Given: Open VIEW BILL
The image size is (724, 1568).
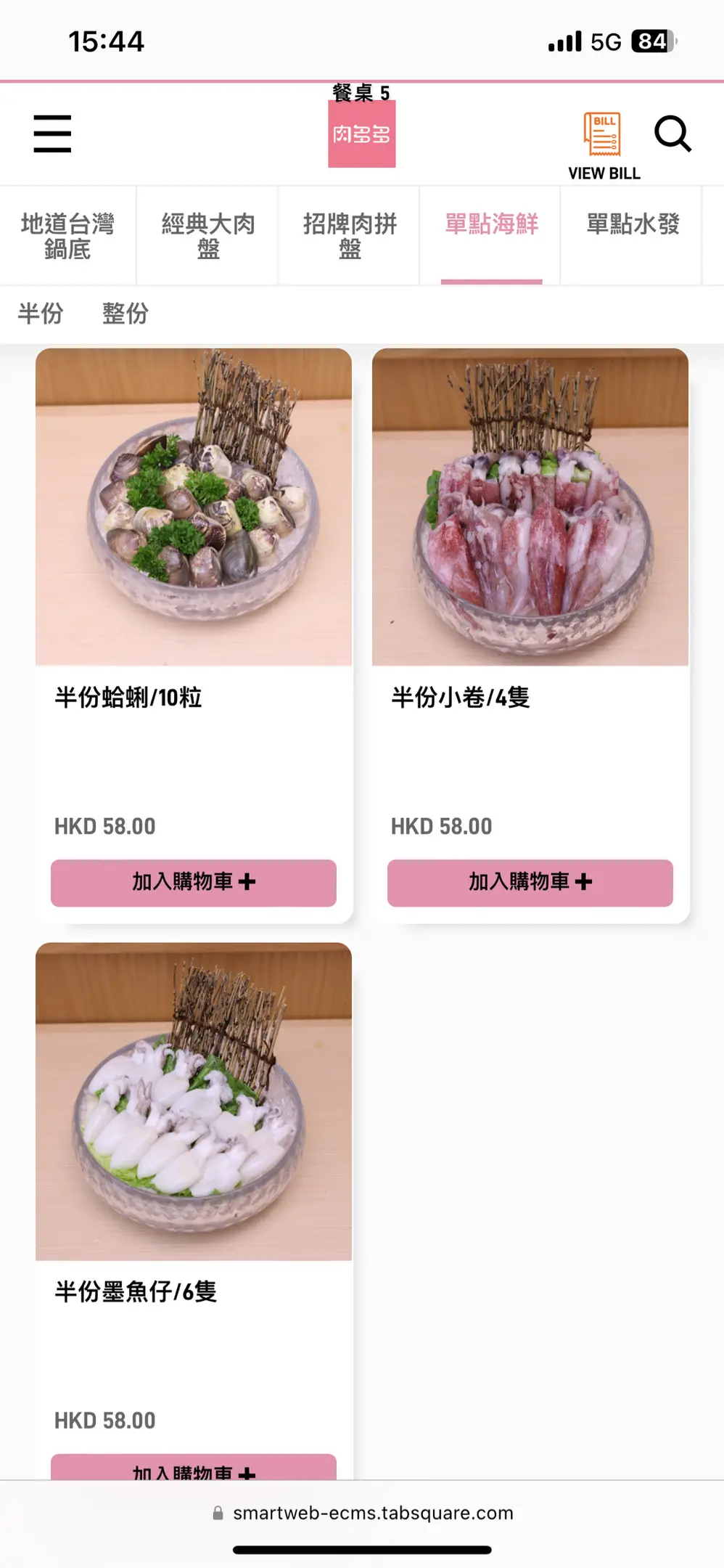Looking at the screenshot, I should point(604,145).
